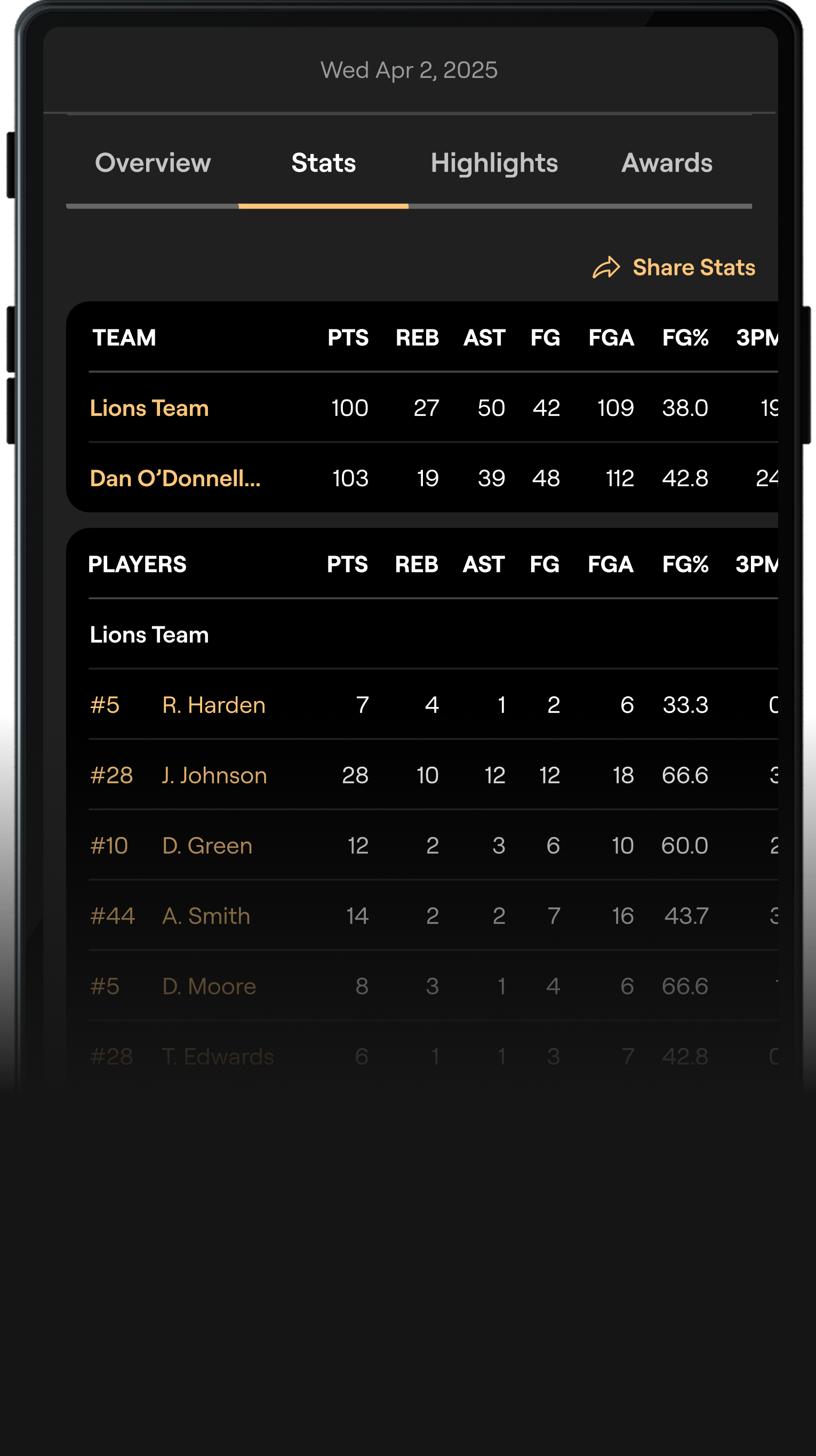Open J. Johnson's player row
The width and height of the screenshot is (816, 1456).
click(214, 776)
